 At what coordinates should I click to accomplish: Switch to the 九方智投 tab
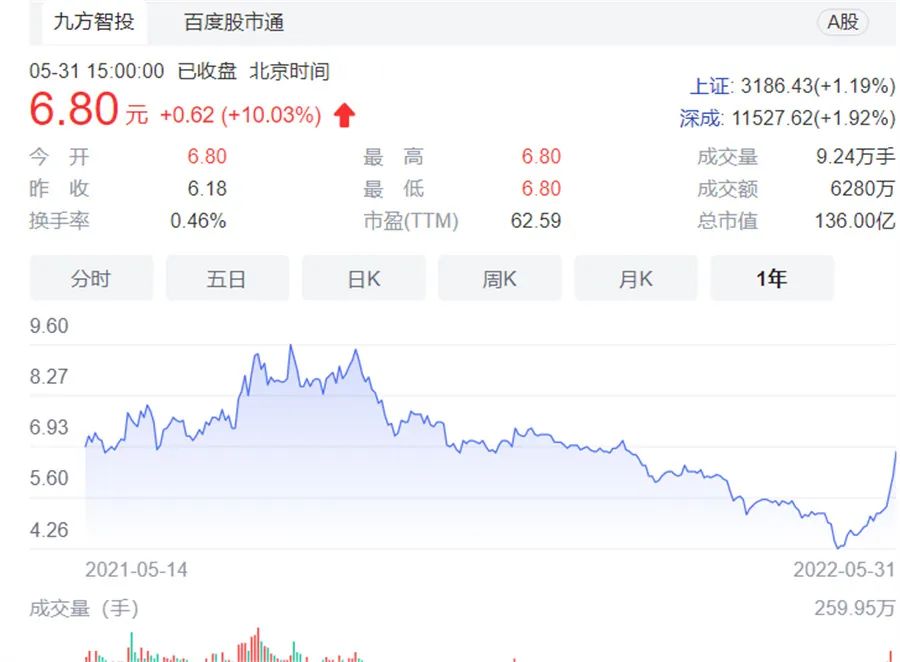(94, 22)
